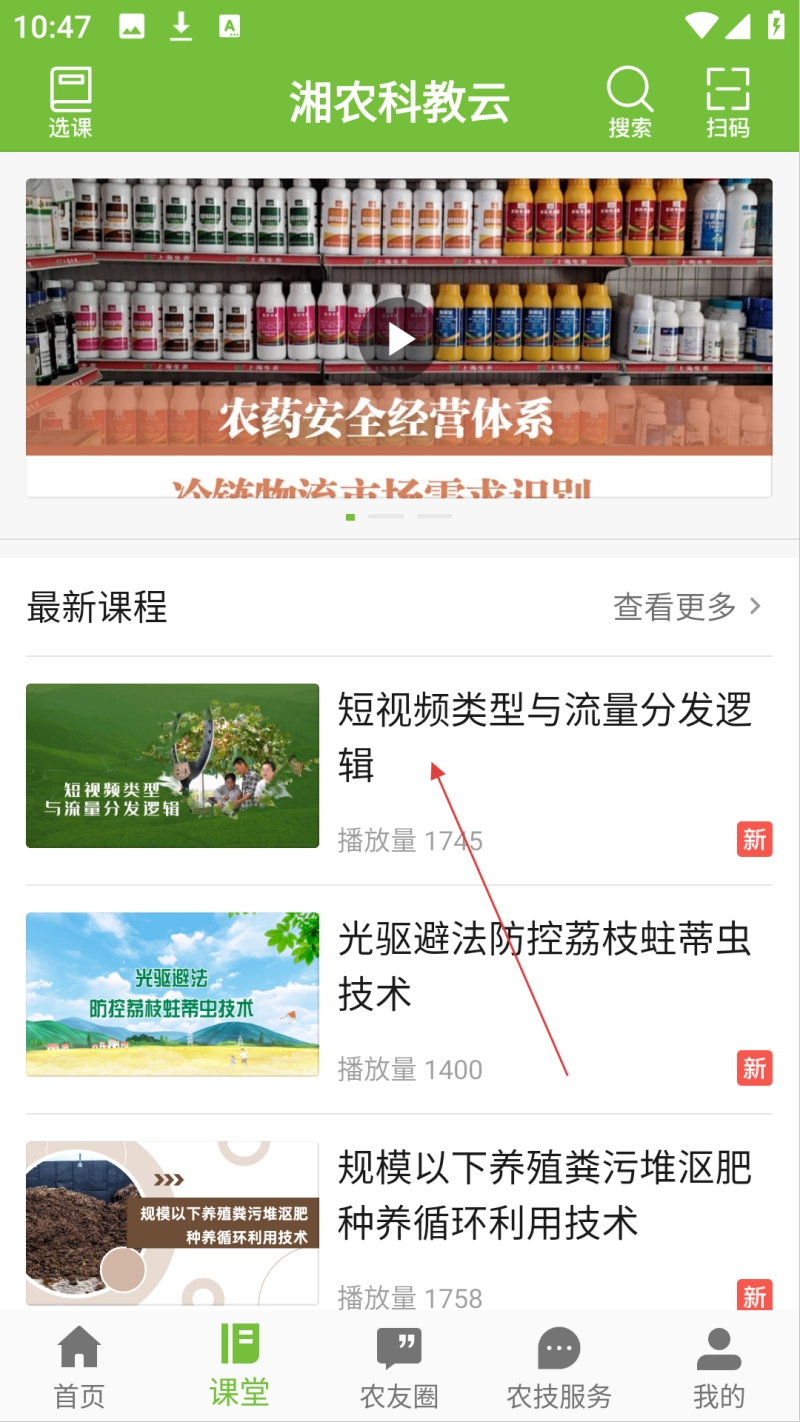The height and width of the screenshot is (1422, 800).
Task: Open the 农技服务 tab
Action: [x=559, y=1366]
